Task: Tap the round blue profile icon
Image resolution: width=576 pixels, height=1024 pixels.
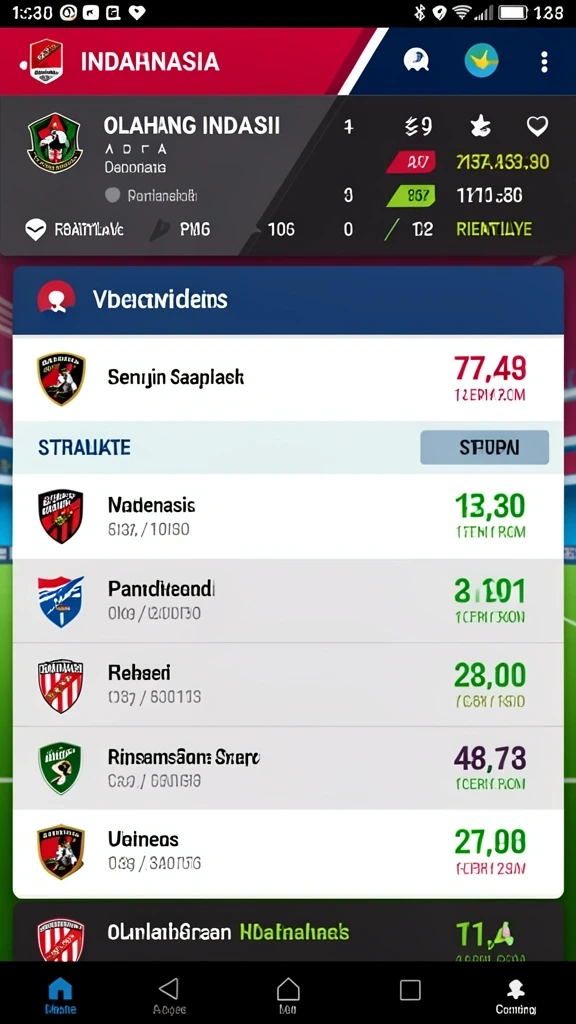Action: click(x=481, y=61)
